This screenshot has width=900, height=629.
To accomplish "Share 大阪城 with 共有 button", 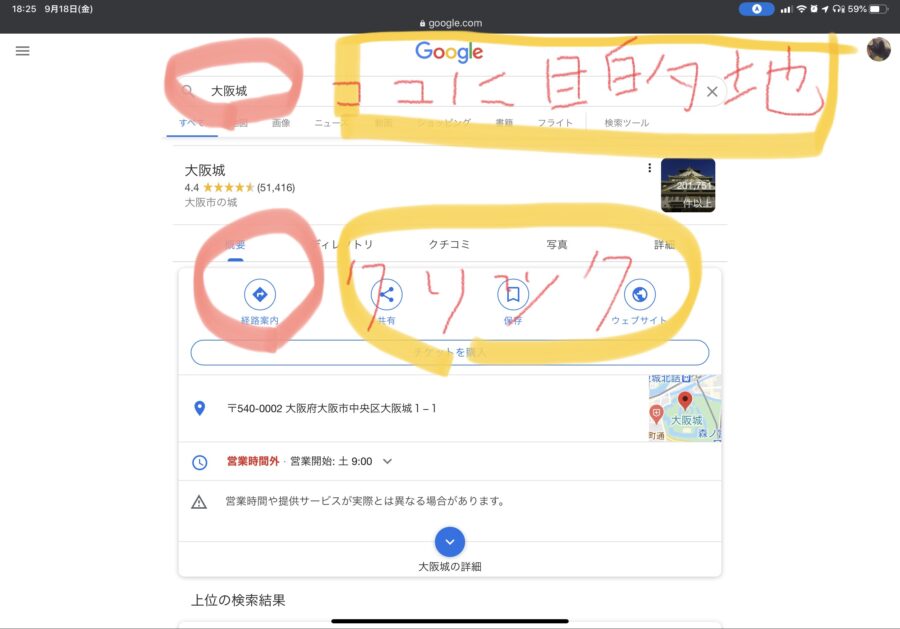I will (x=386, y=302).
